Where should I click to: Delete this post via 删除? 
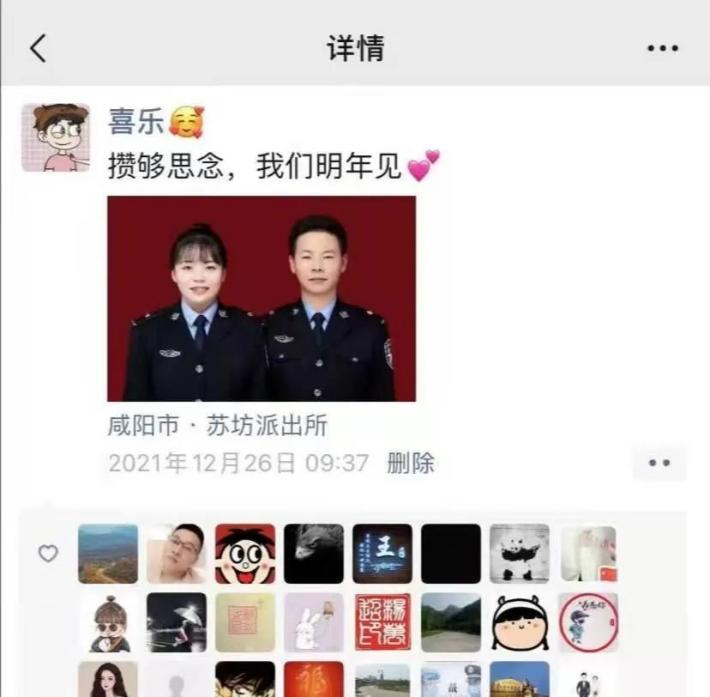410,463
